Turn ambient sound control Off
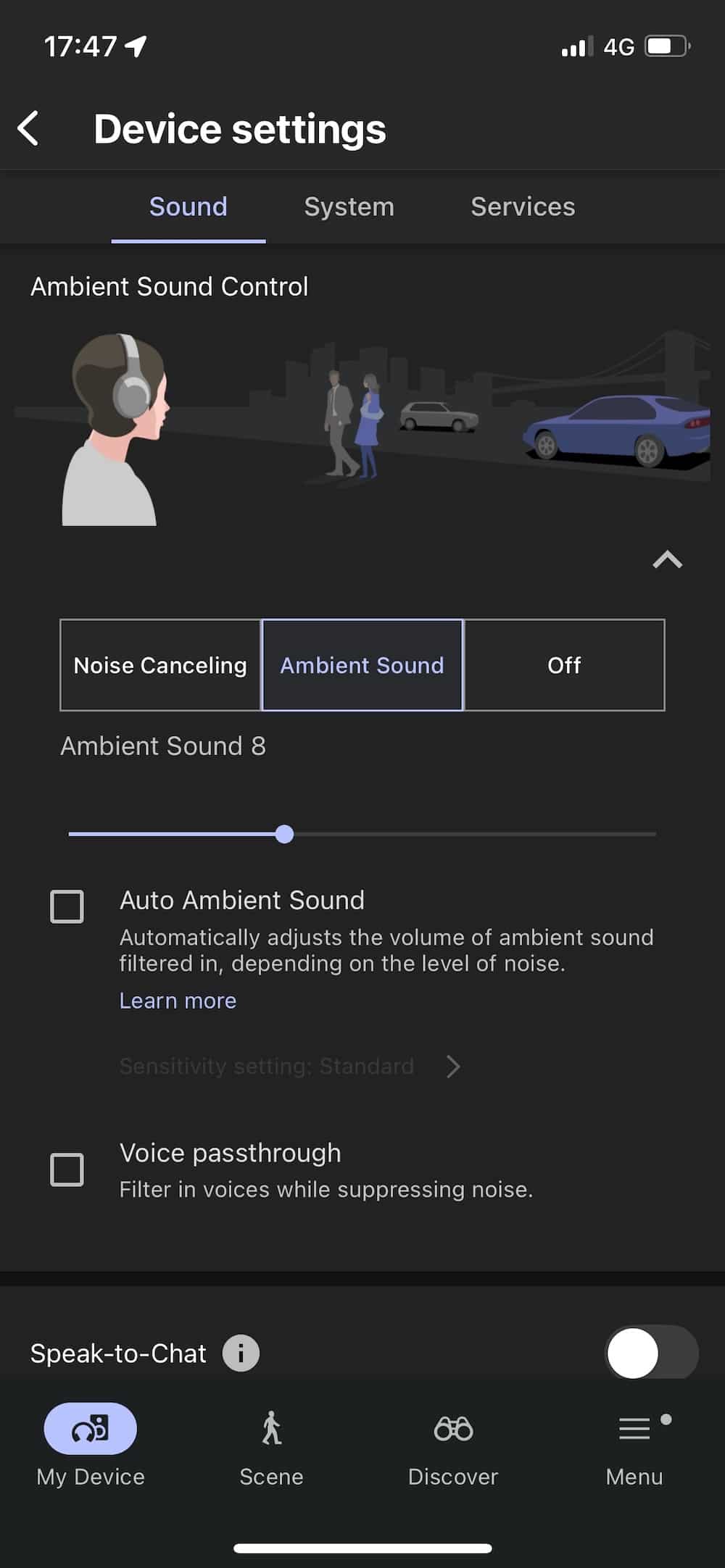 click(x=564, y=665)
